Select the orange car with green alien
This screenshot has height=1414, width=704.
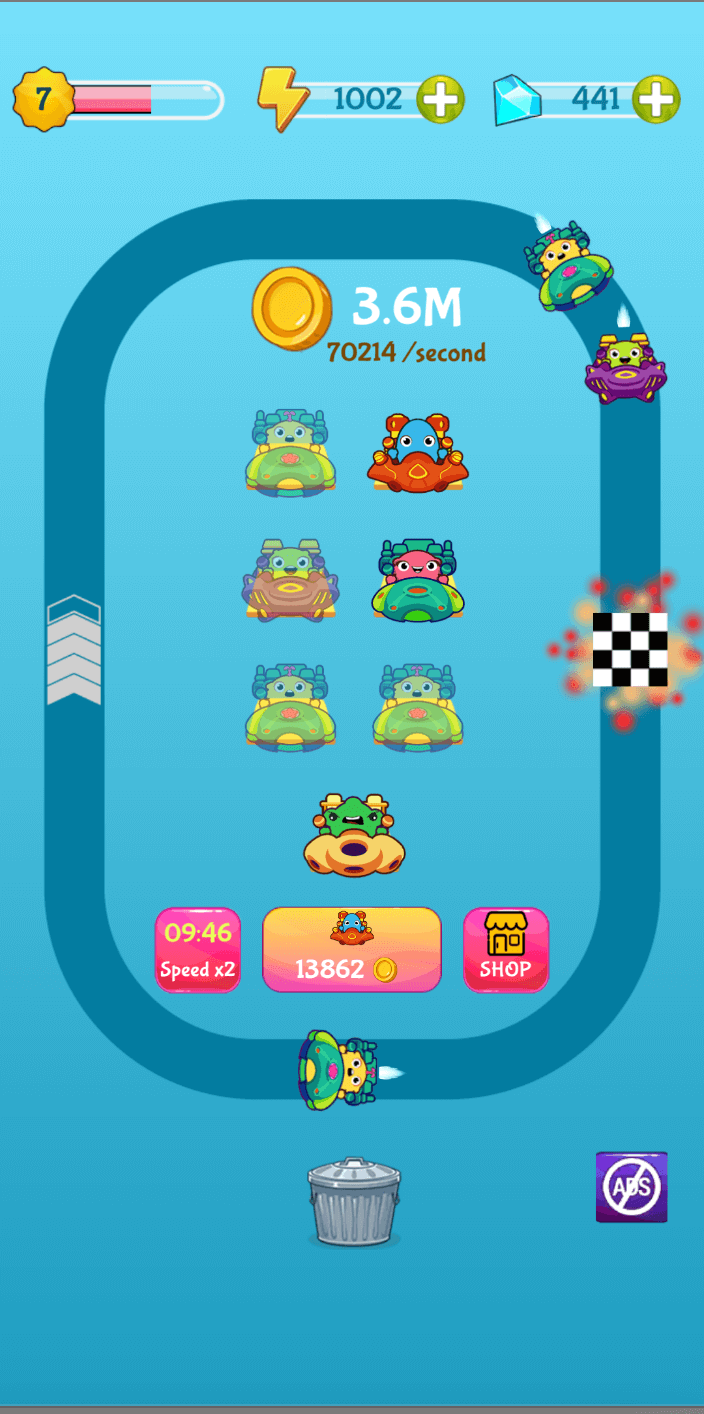point(354,836)
